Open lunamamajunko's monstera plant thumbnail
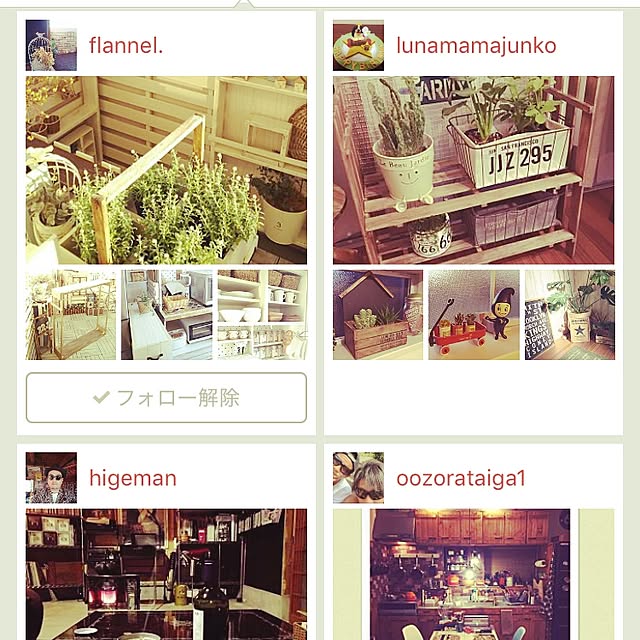Screen dimensions: 640x640 click(570, 314)
